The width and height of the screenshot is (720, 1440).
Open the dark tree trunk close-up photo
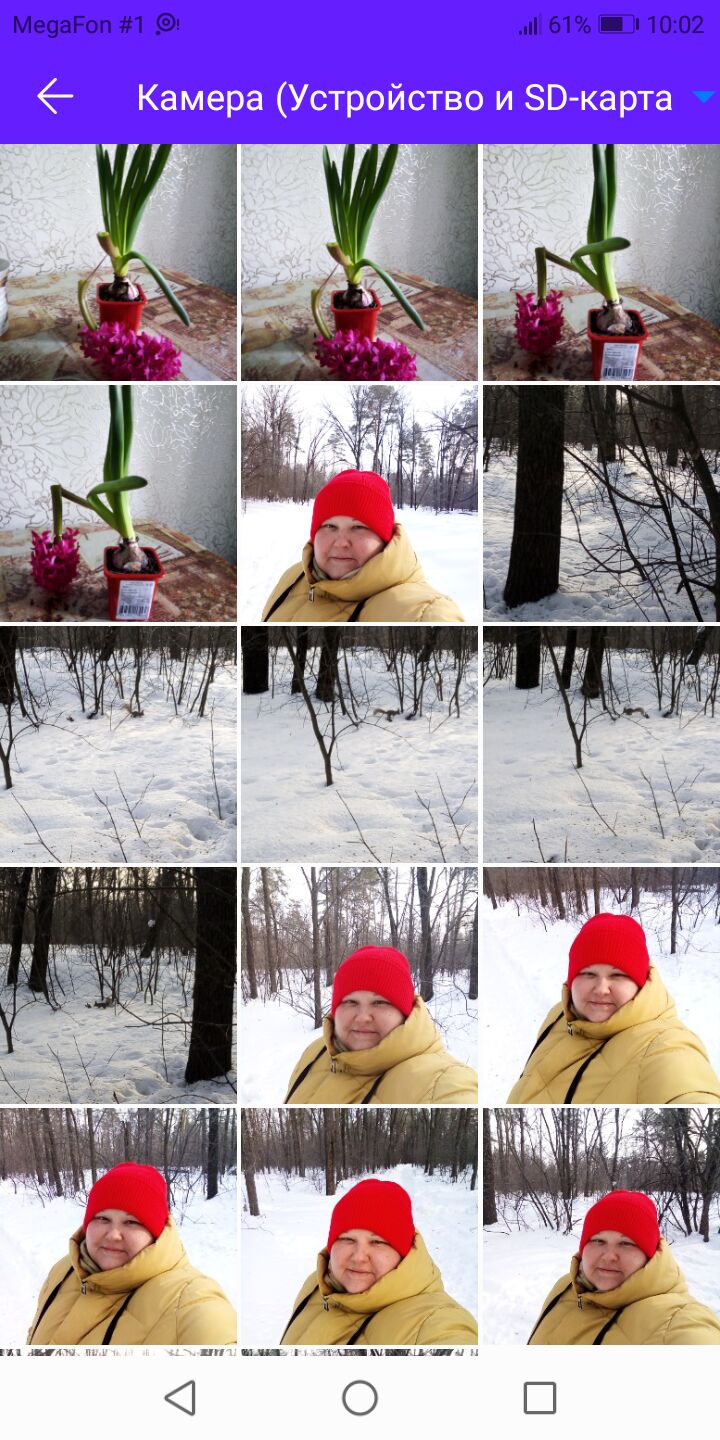tap(601, 503)
